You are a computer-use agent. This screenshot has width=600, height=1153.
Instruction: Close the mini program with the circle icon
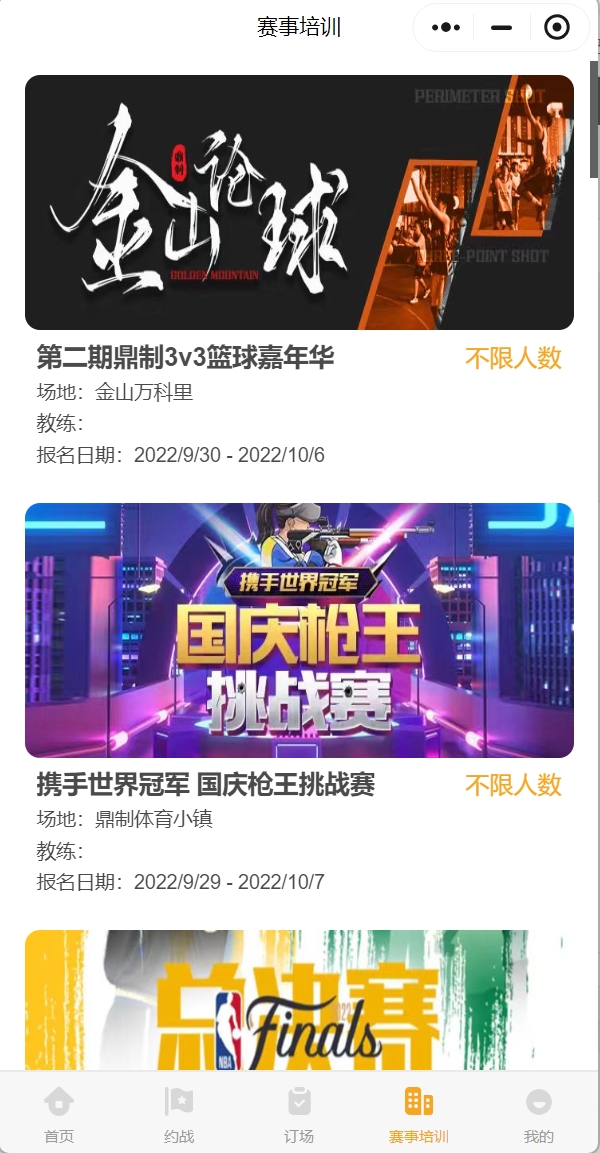pos(557,28)
